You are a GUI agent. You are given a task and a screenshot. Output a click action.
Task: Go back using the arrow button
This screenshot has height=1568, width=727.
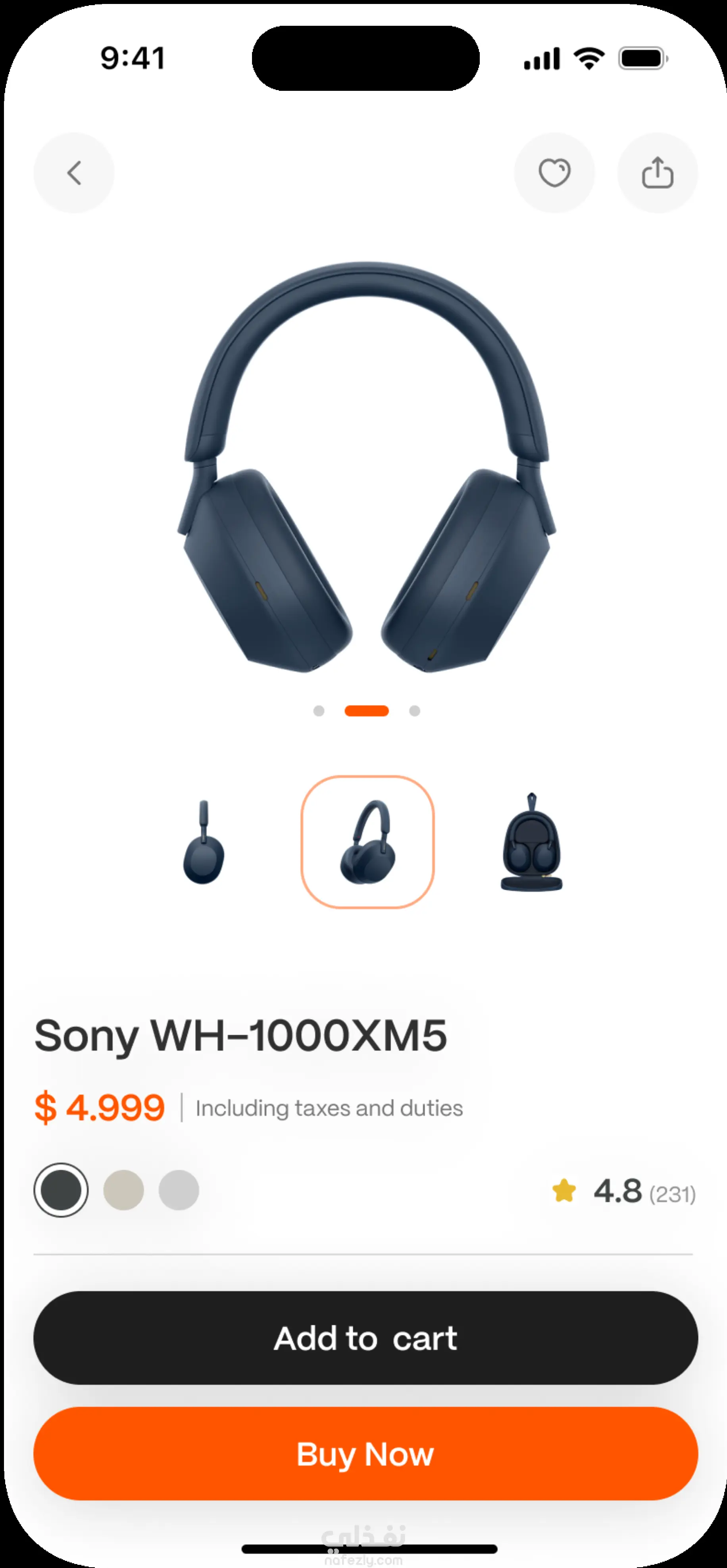(x=74, y=173)
